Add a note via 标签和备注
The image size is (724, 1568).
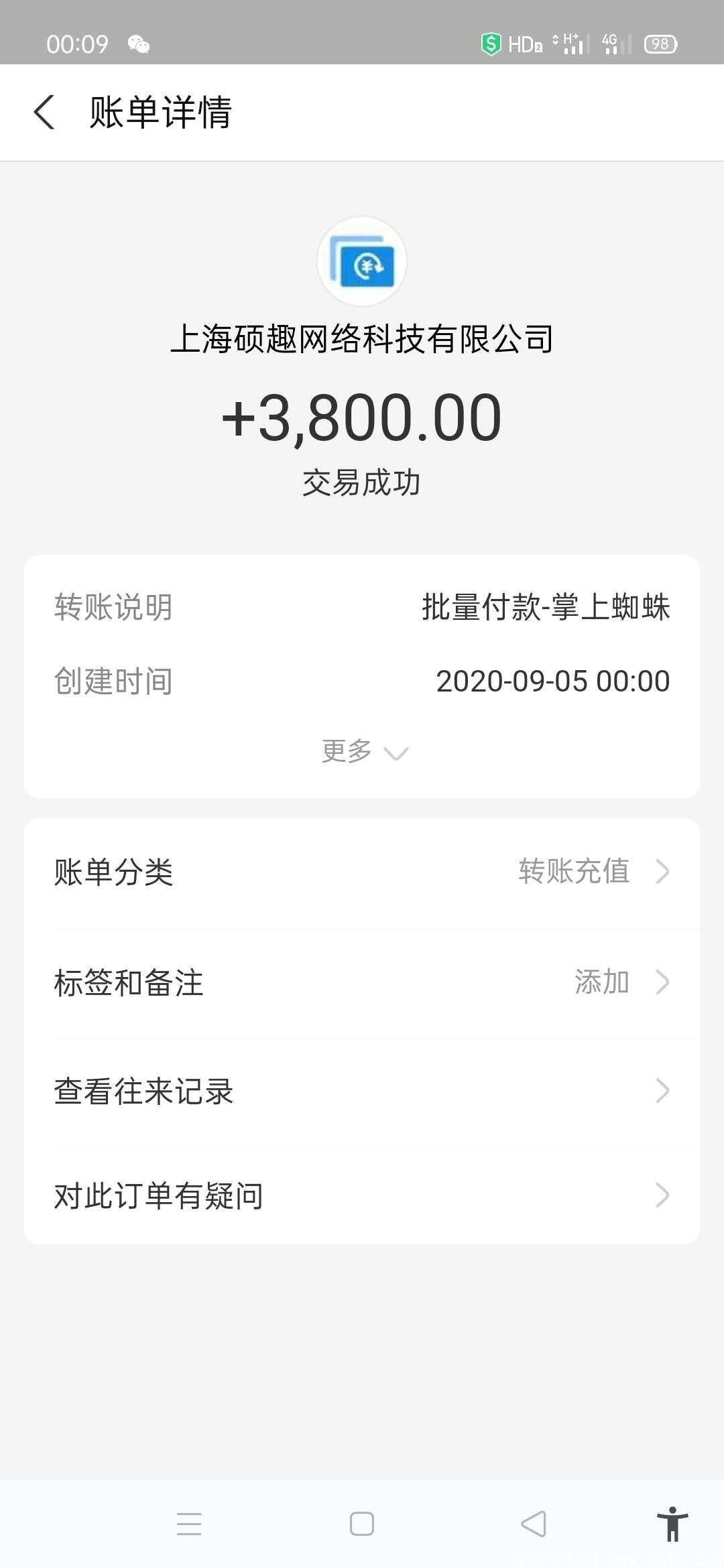(362, 982)
